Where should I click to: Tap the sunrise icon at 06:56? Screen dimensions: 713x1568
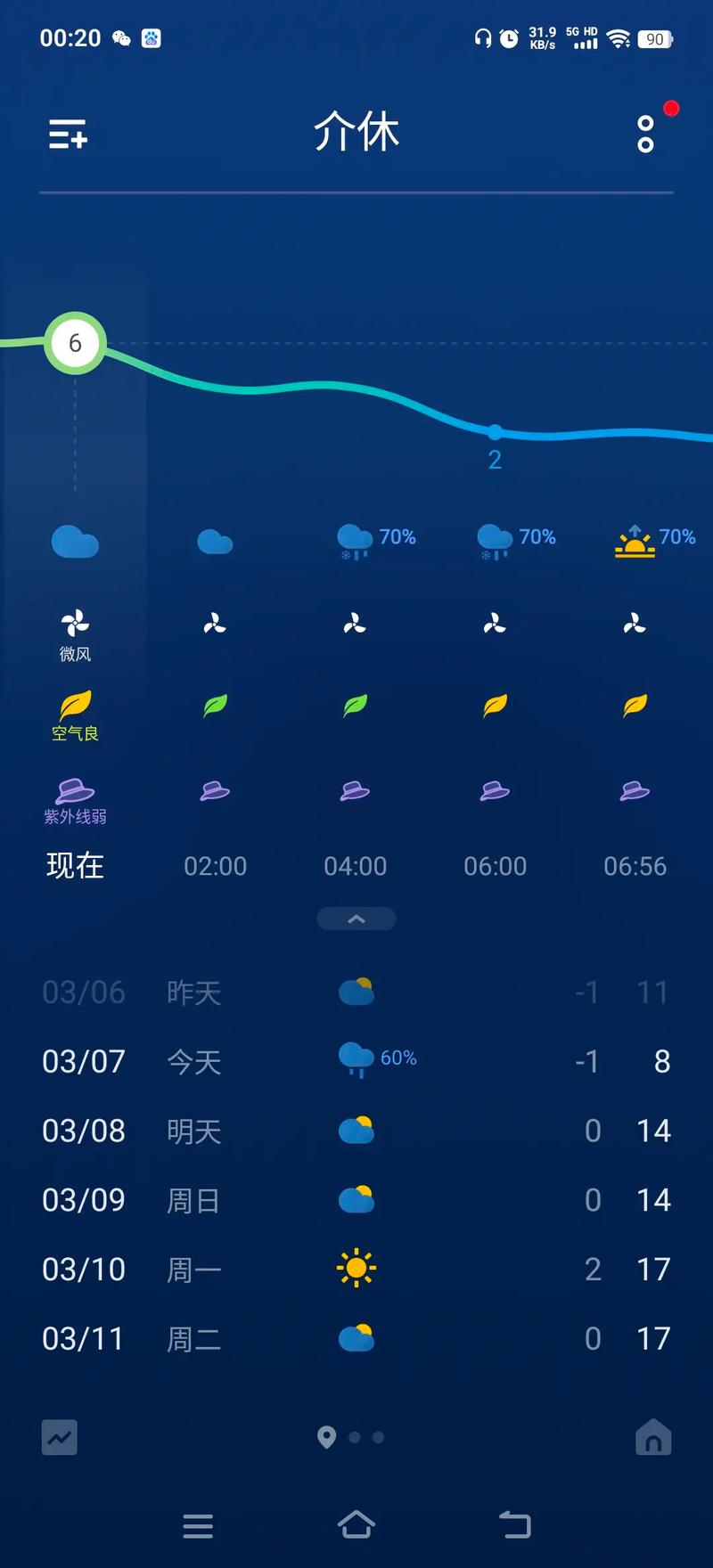634,541
